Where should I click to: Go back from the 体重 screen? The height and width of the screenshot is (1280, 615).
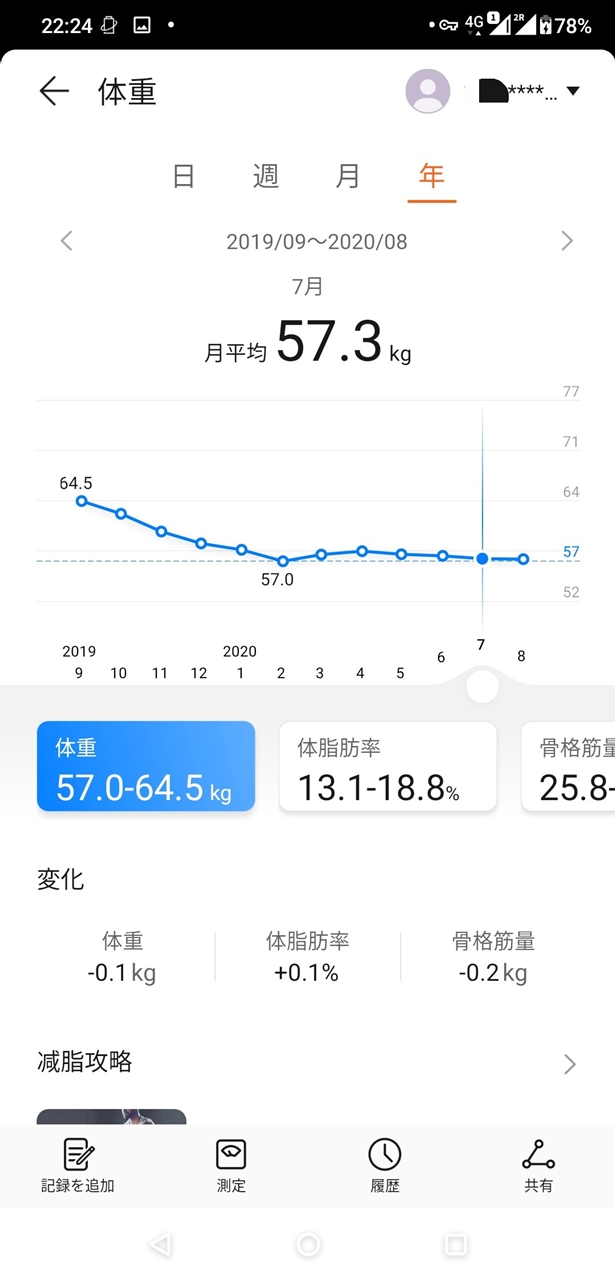coord(54,92)
